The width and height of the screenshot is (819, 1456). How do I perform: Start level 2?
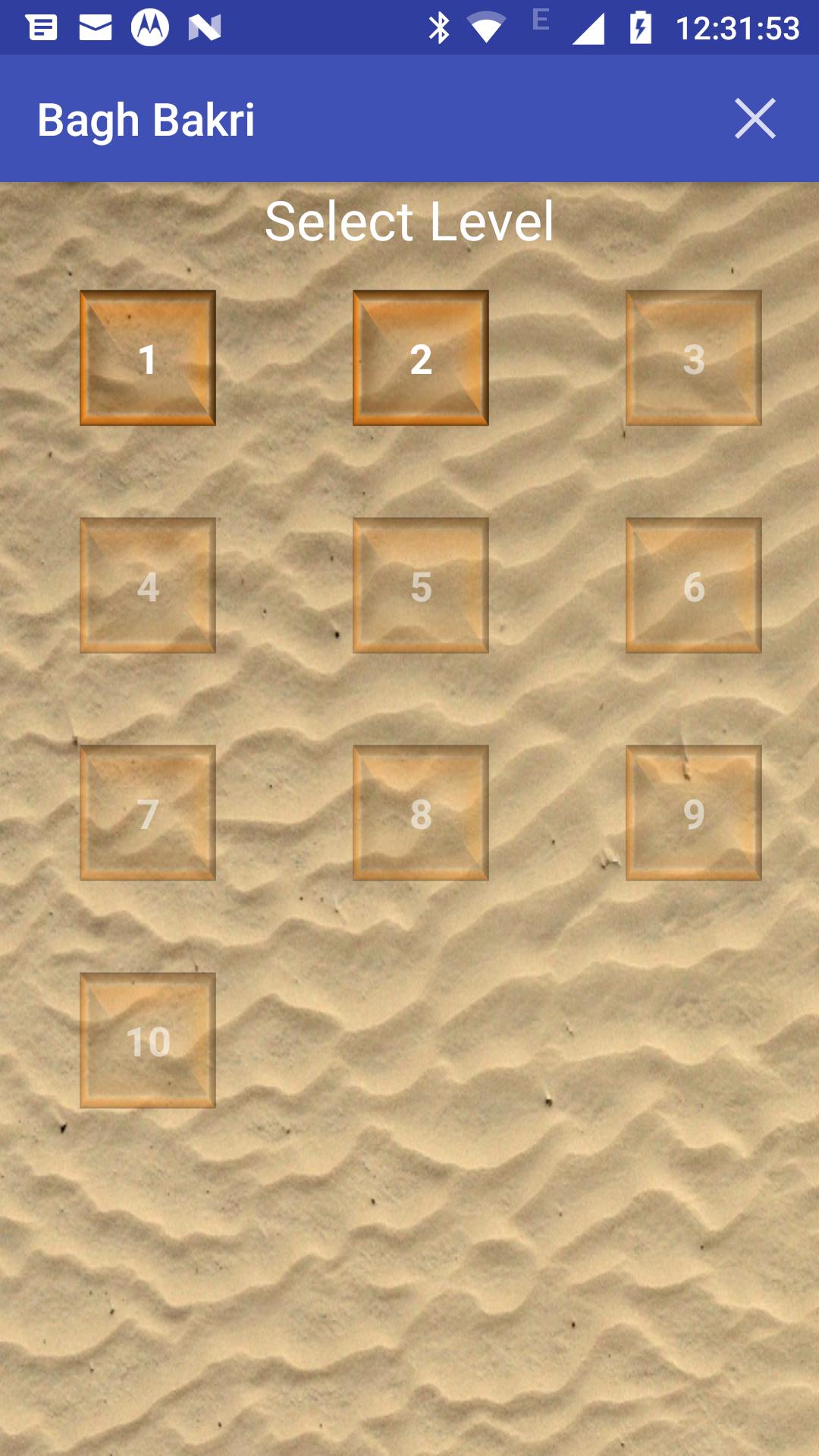pyautogui.click(x=421, y=358)
